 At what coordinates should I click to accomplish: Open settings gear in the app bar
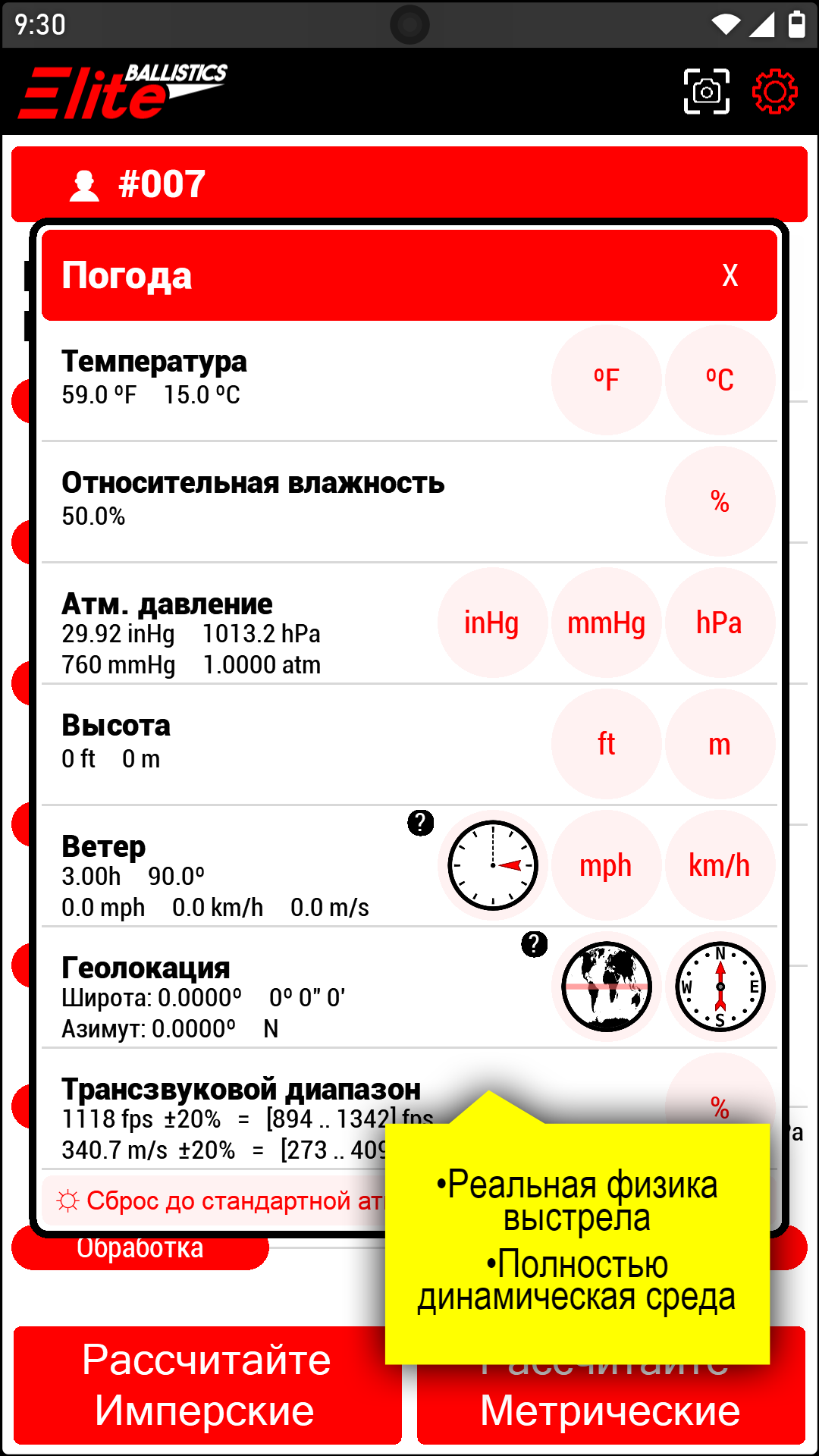pos(774,92)
